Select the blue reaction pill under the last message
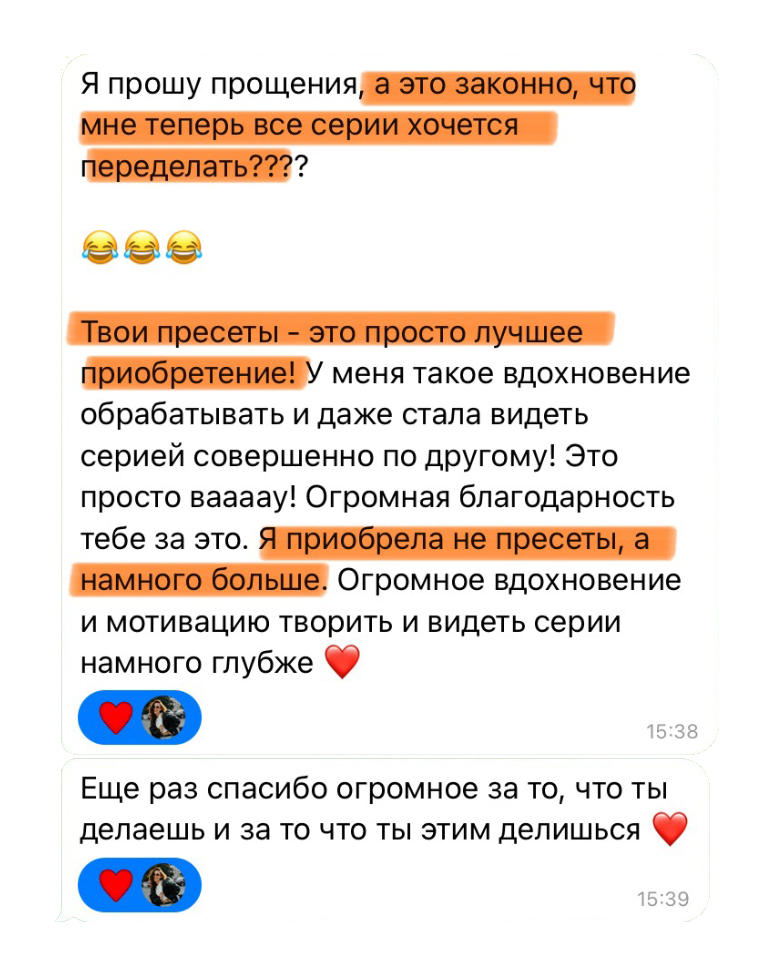 tap(139, 885)
